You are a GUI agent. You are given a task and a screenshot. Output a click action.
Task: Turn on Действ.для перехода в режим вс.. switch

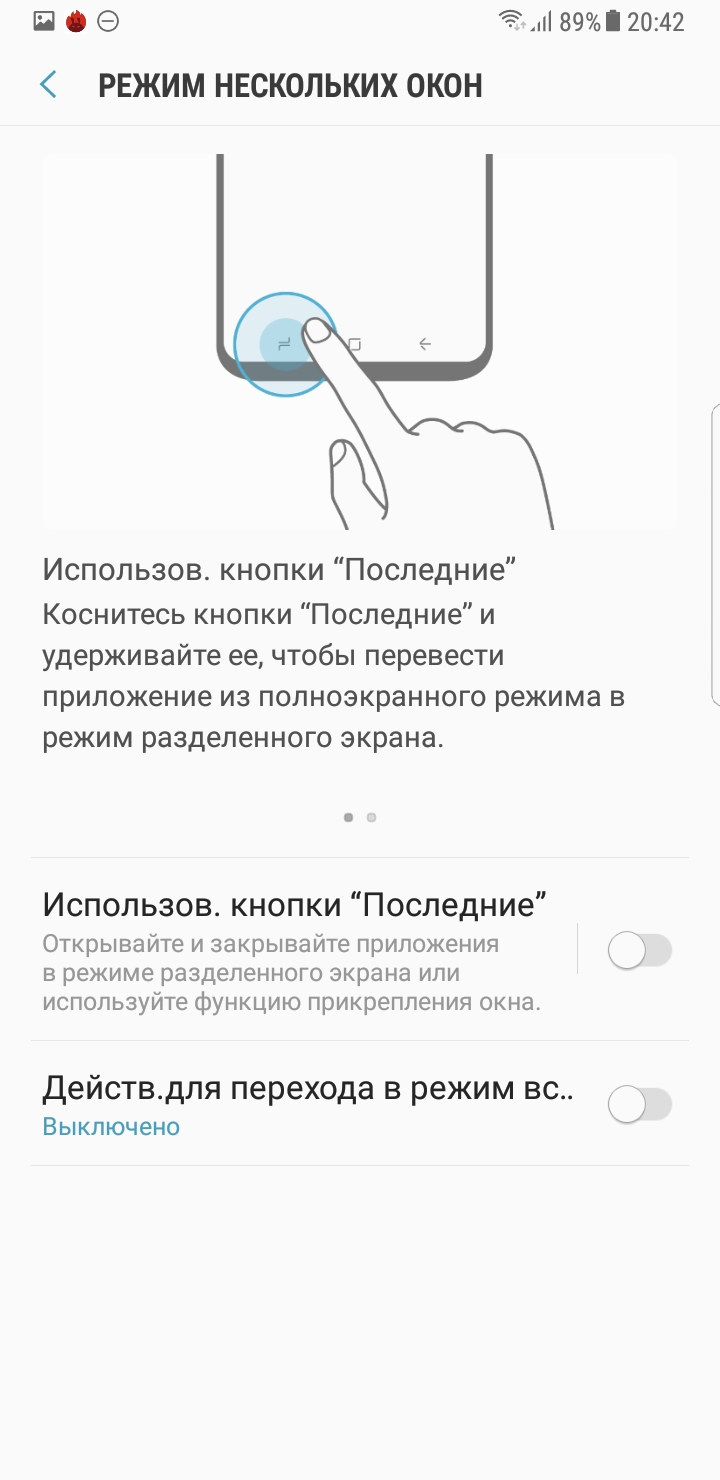click(x=640, y=1104)
